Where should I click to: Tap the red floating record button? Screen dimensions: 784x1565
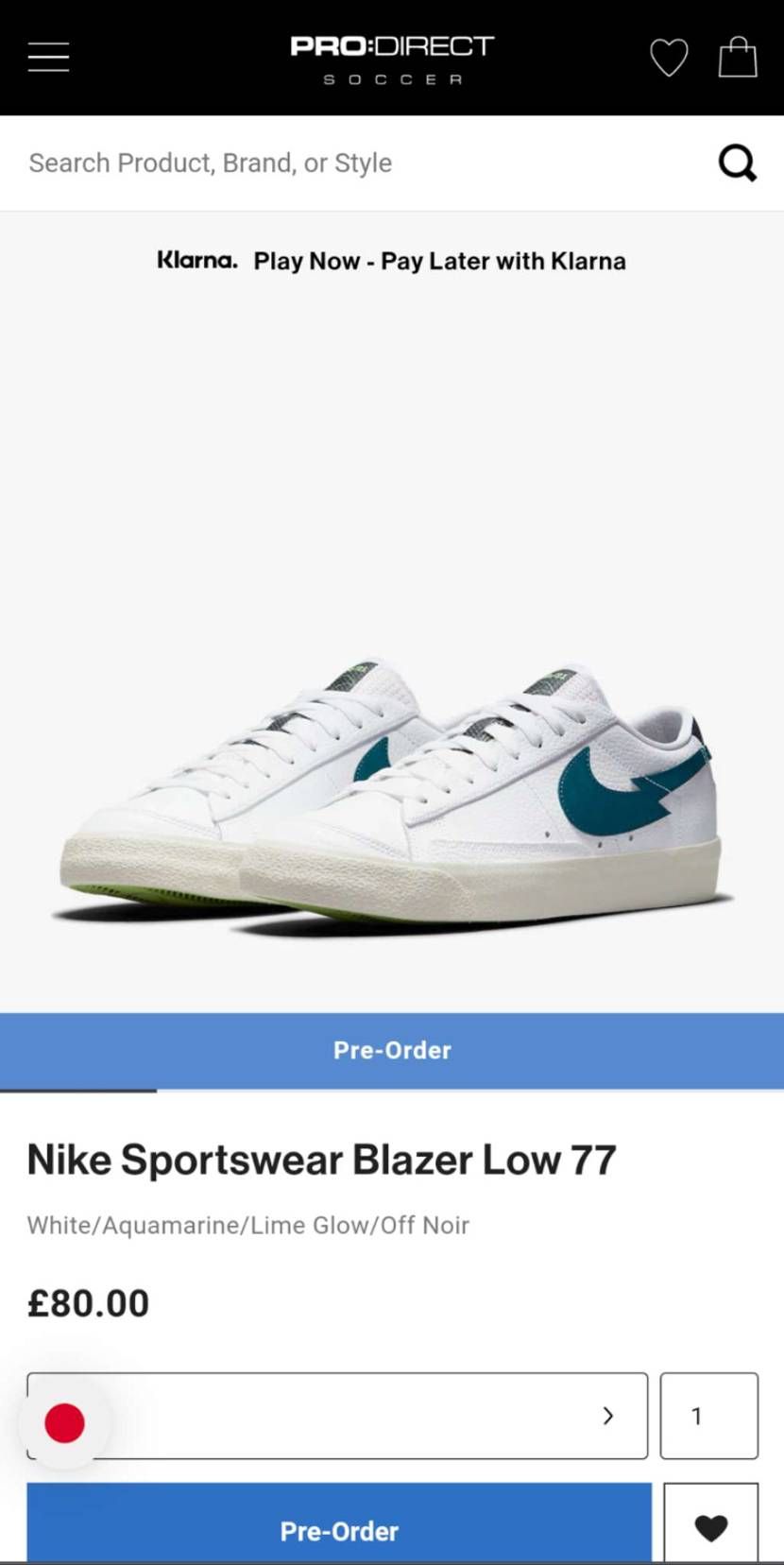coord(65,1422)
